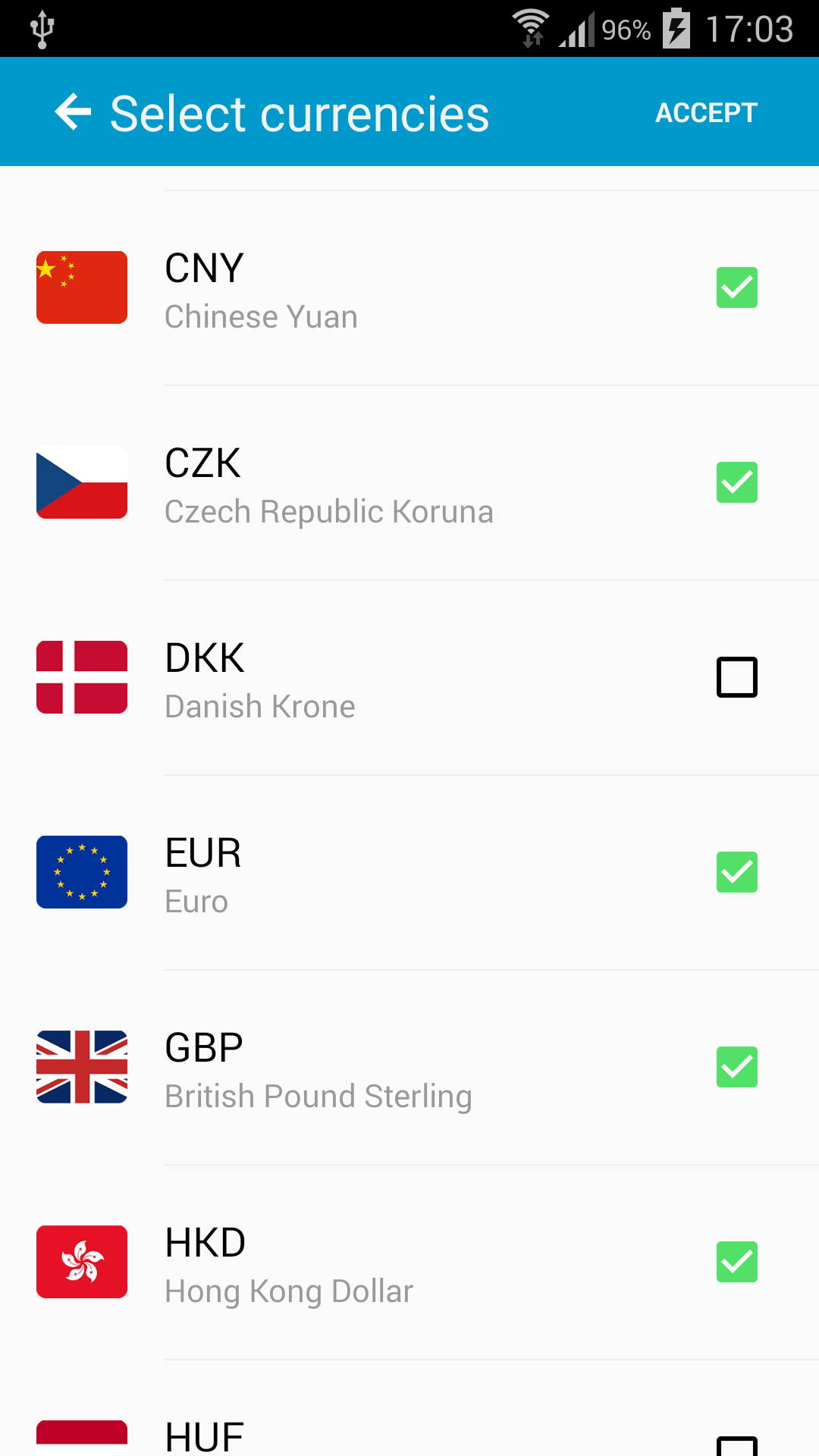Screen dimensions: 819x1456
Task: Deselect the HKD Hong Kong Dollar checkbox
Action: point(737,1262)
